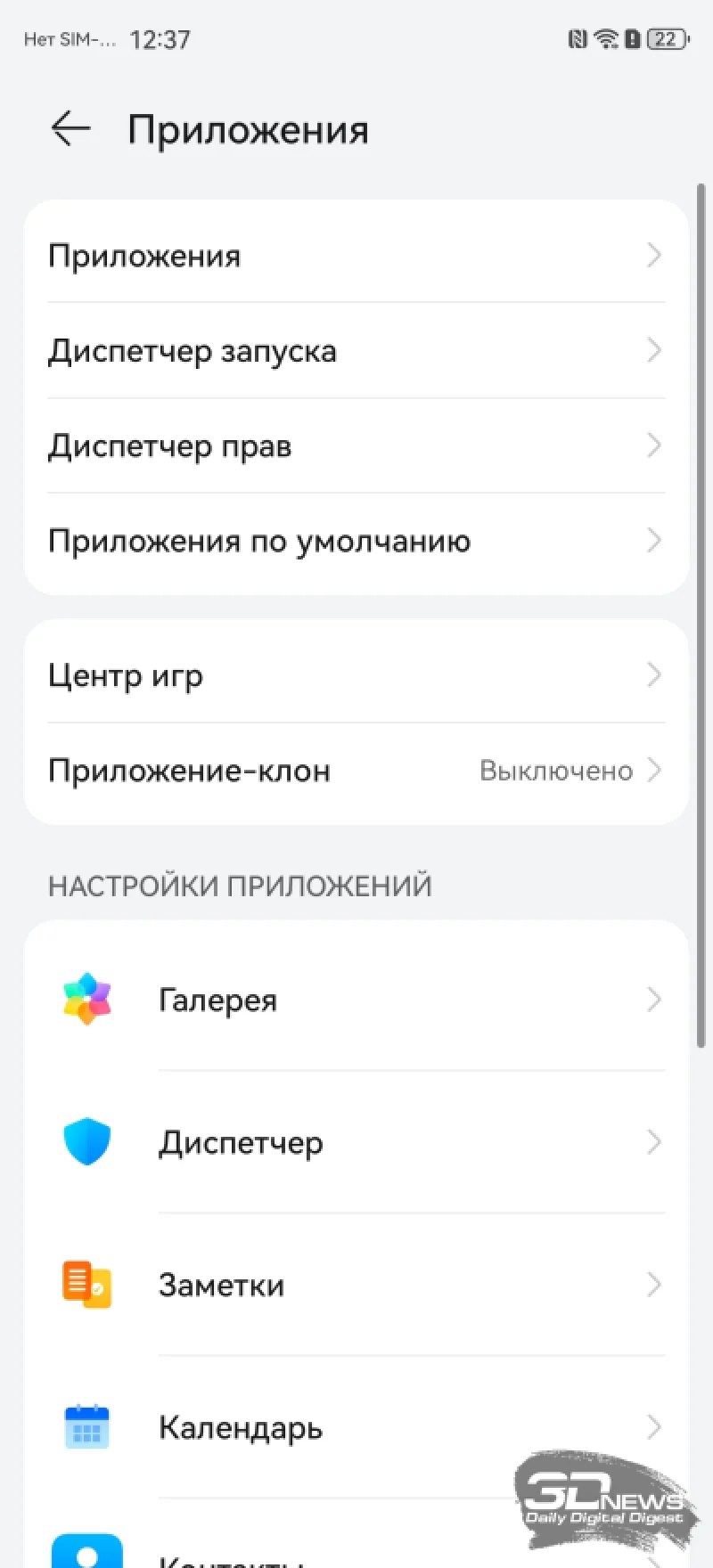Open Приложение-клон settings
Viewport: 713px width, 1568px height.
pyautogui.click(x=356, y=771)
